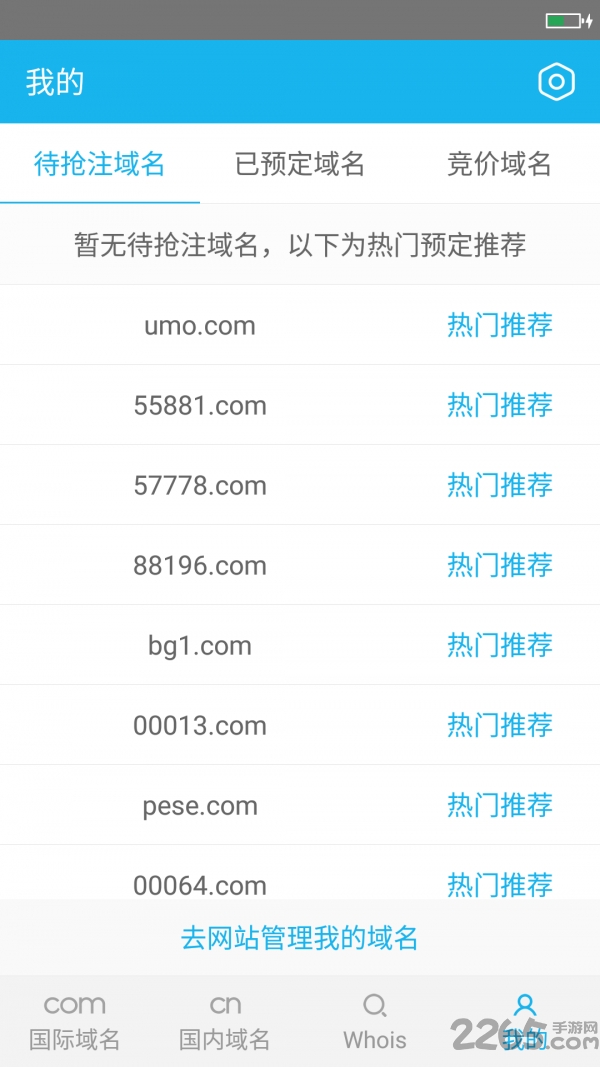Image resolution: width=600 pixels, height=1067 pixels.
Task: Switch to the 竞价域名 tab
Action: (499, 164)
